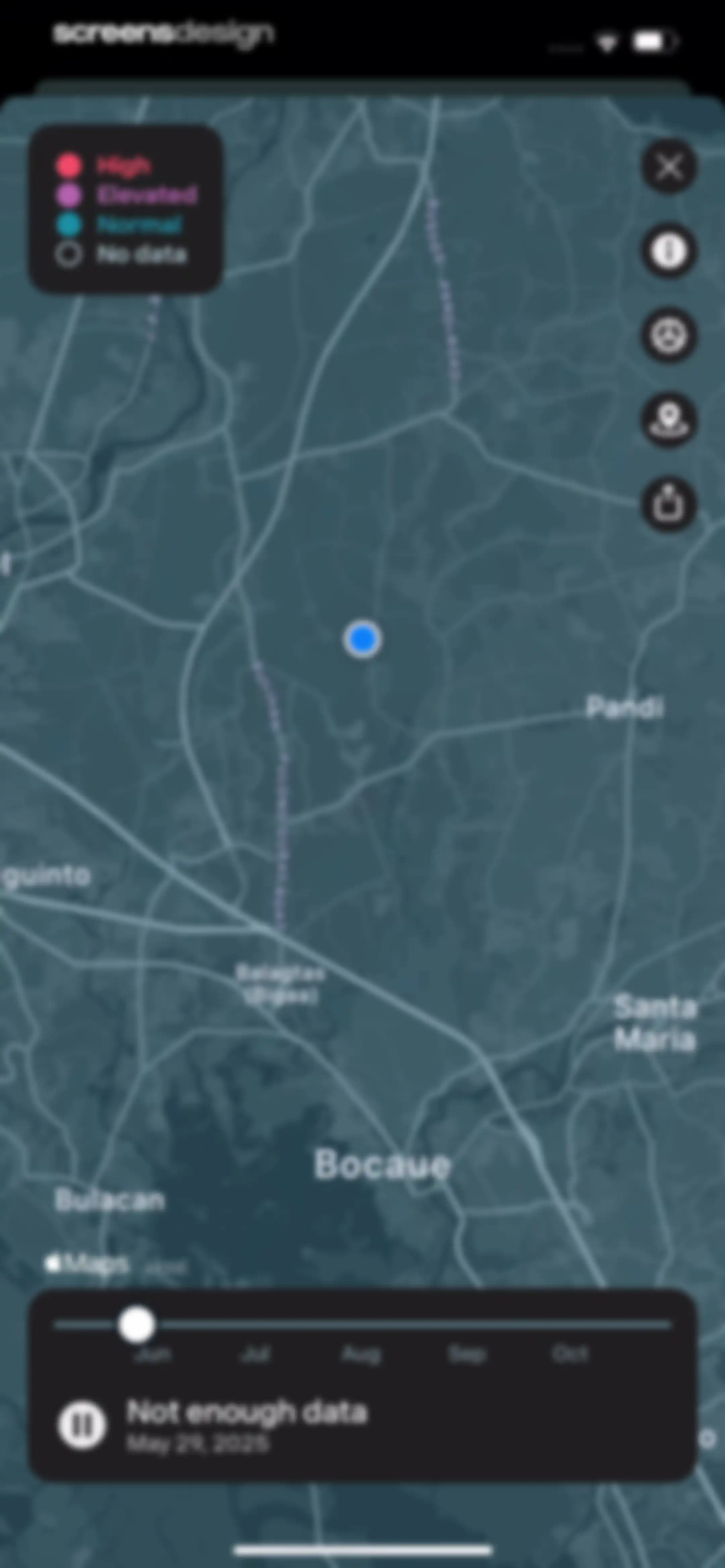Open the info button
The width and height of the screenshot is (725, 1568).
point(669,251)
